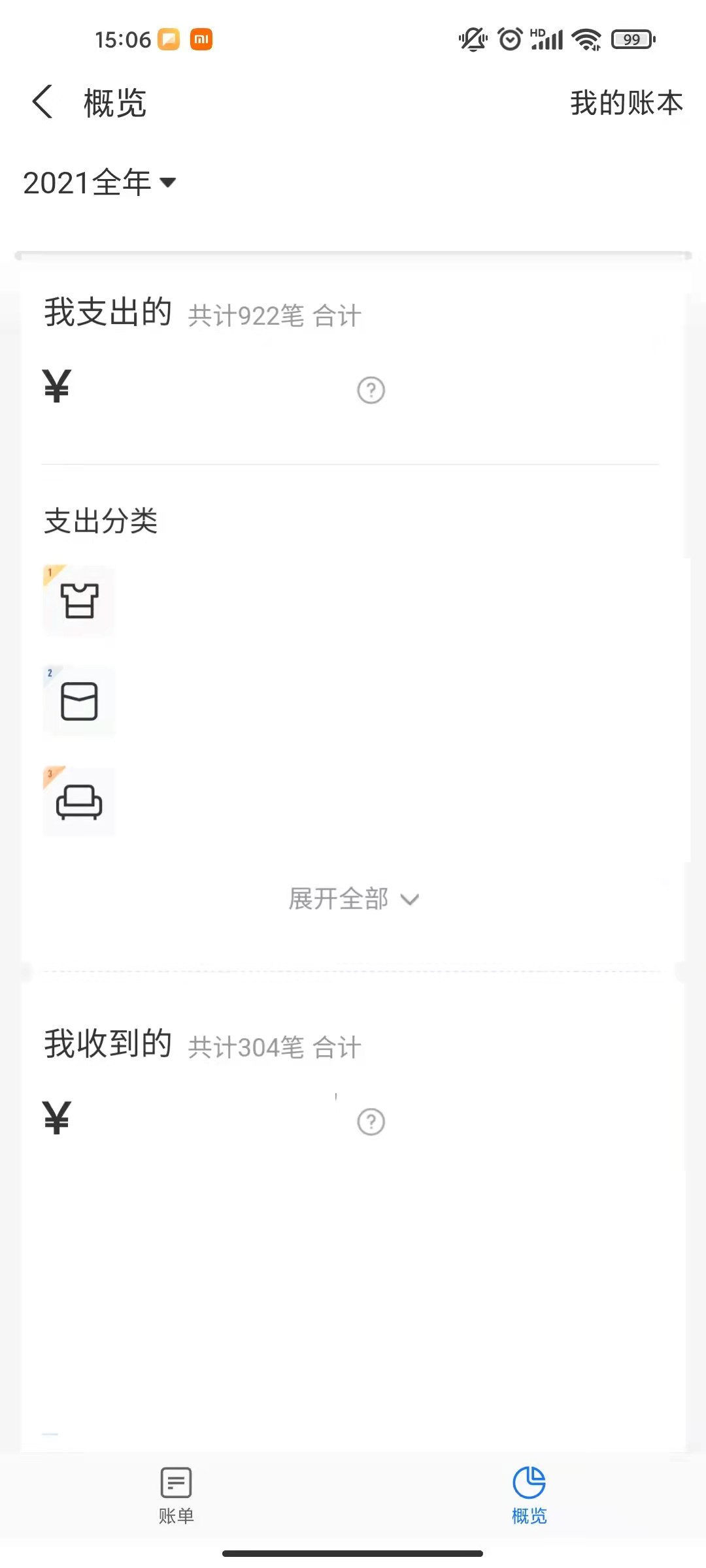The height and width of the screenshot is (1568, 706).
Task: Select the second expense category icon
Action: pyautogui.click(x=78, y=702)
